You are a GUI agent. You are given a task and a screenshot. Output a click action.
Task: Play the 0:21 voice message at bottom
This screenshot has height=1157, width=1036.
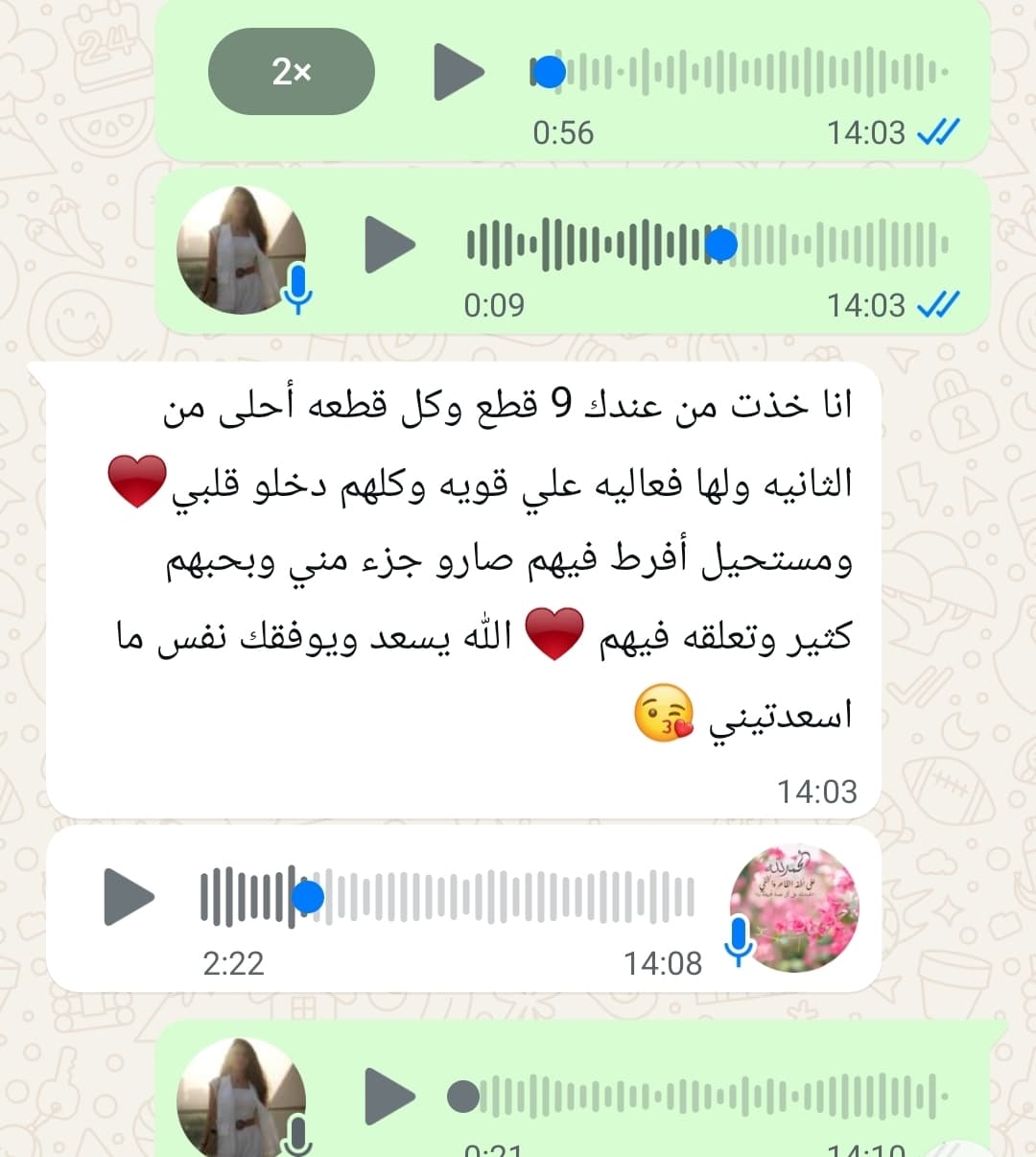point(389,1096)
